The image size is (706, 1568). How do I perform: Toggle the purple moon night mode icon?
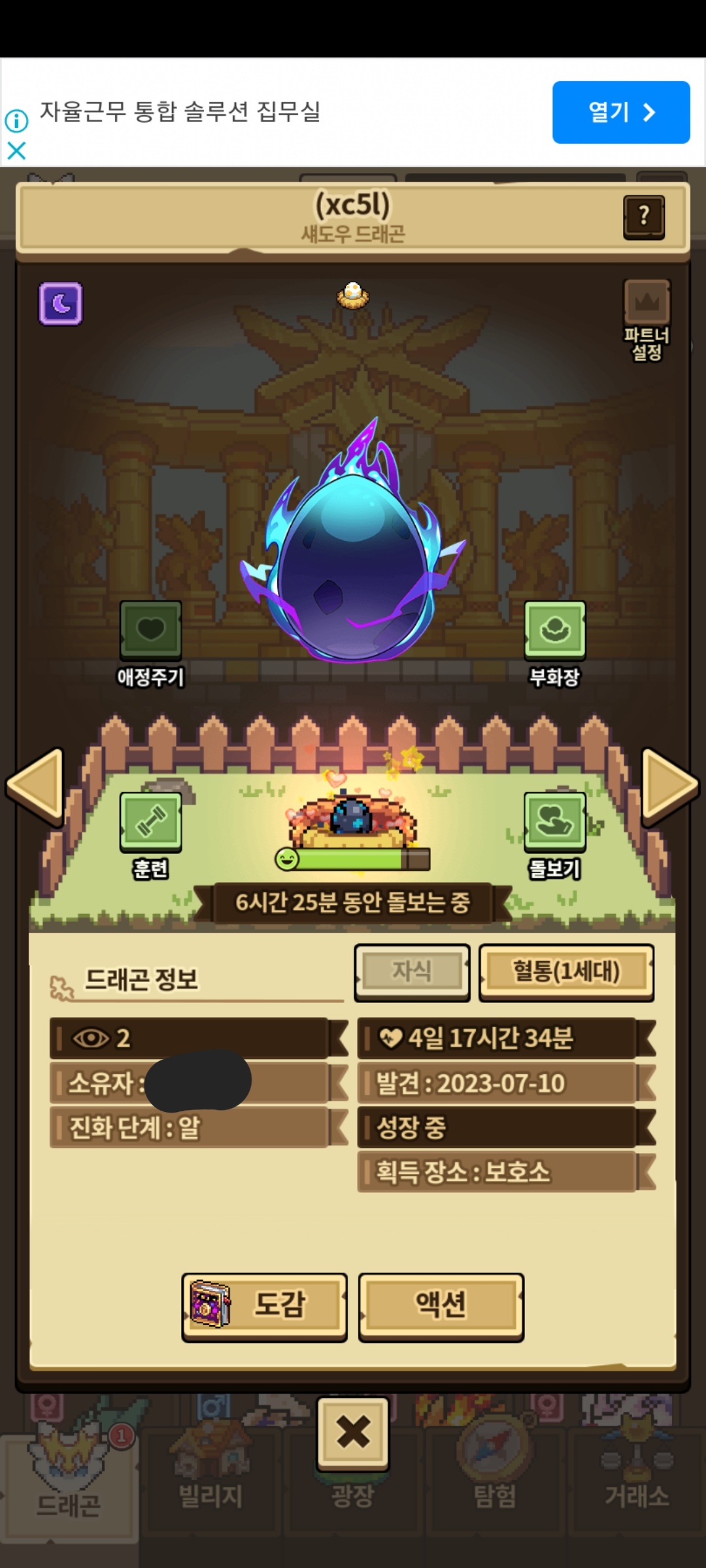click(x=61, y=303)
